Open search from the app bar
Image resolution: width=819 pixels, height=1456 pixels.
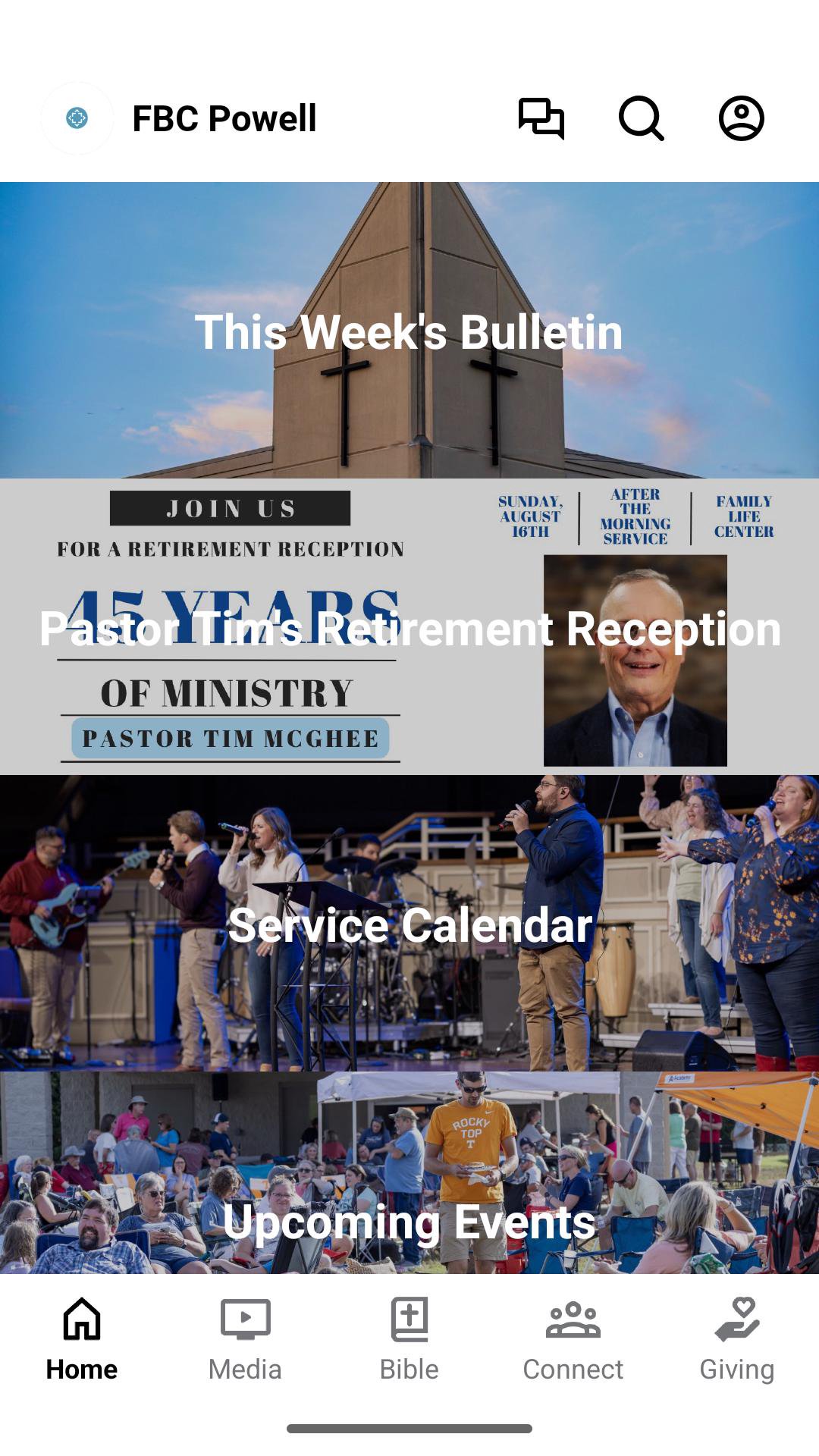pyautogui.click(x=642, y=118)
